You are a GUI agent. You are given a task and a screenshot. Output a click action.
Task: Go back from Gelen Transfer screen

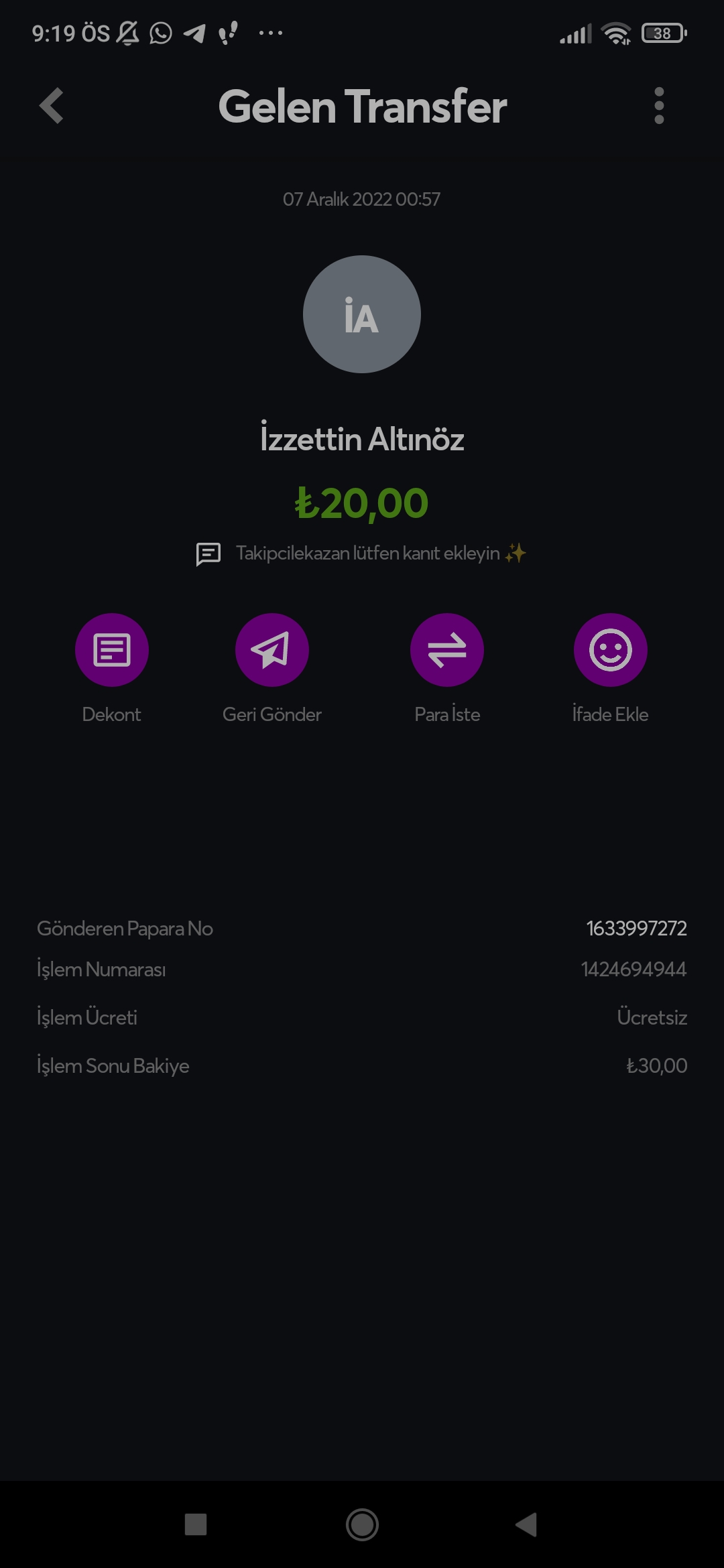click(x=52, y=106)
